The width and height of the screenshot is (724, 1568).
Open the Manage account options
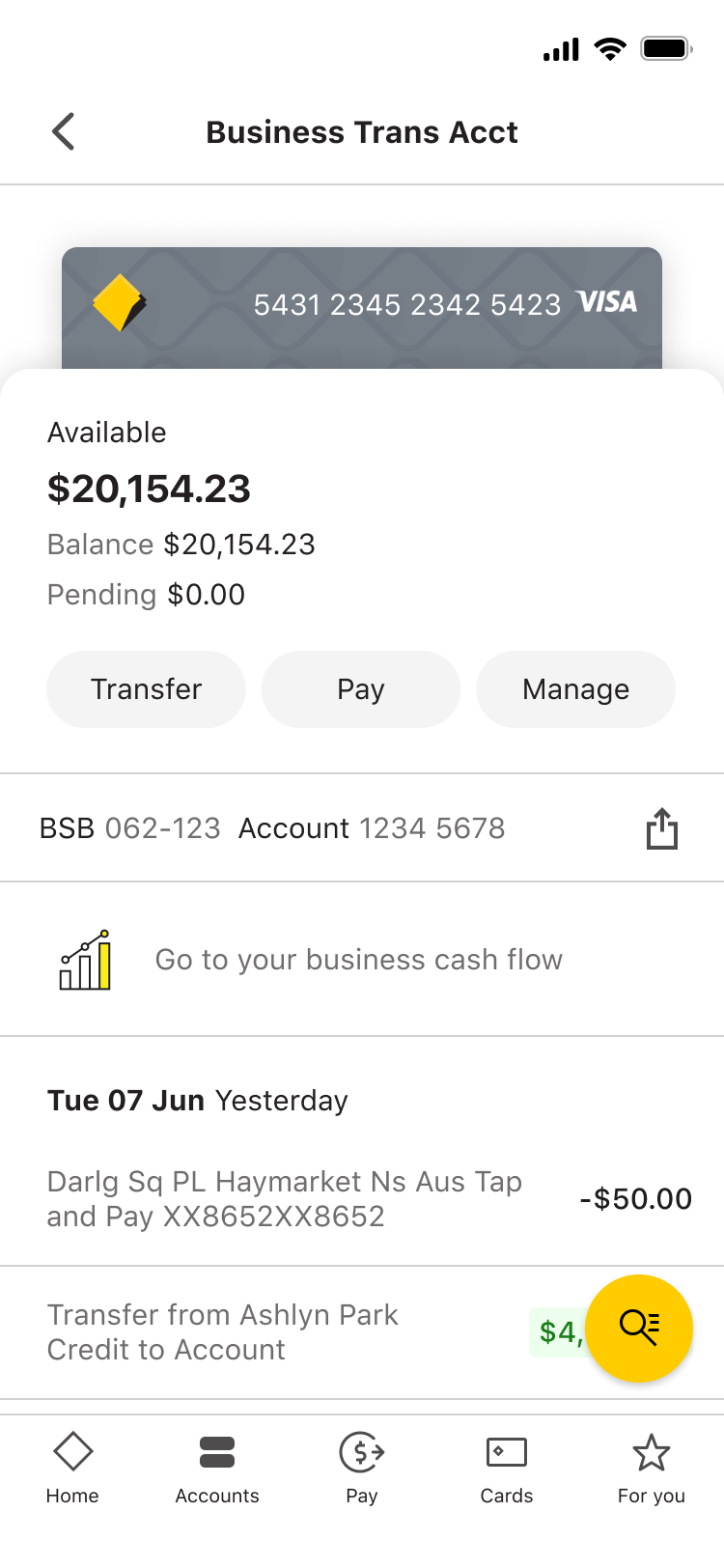(x=576, y=689)
